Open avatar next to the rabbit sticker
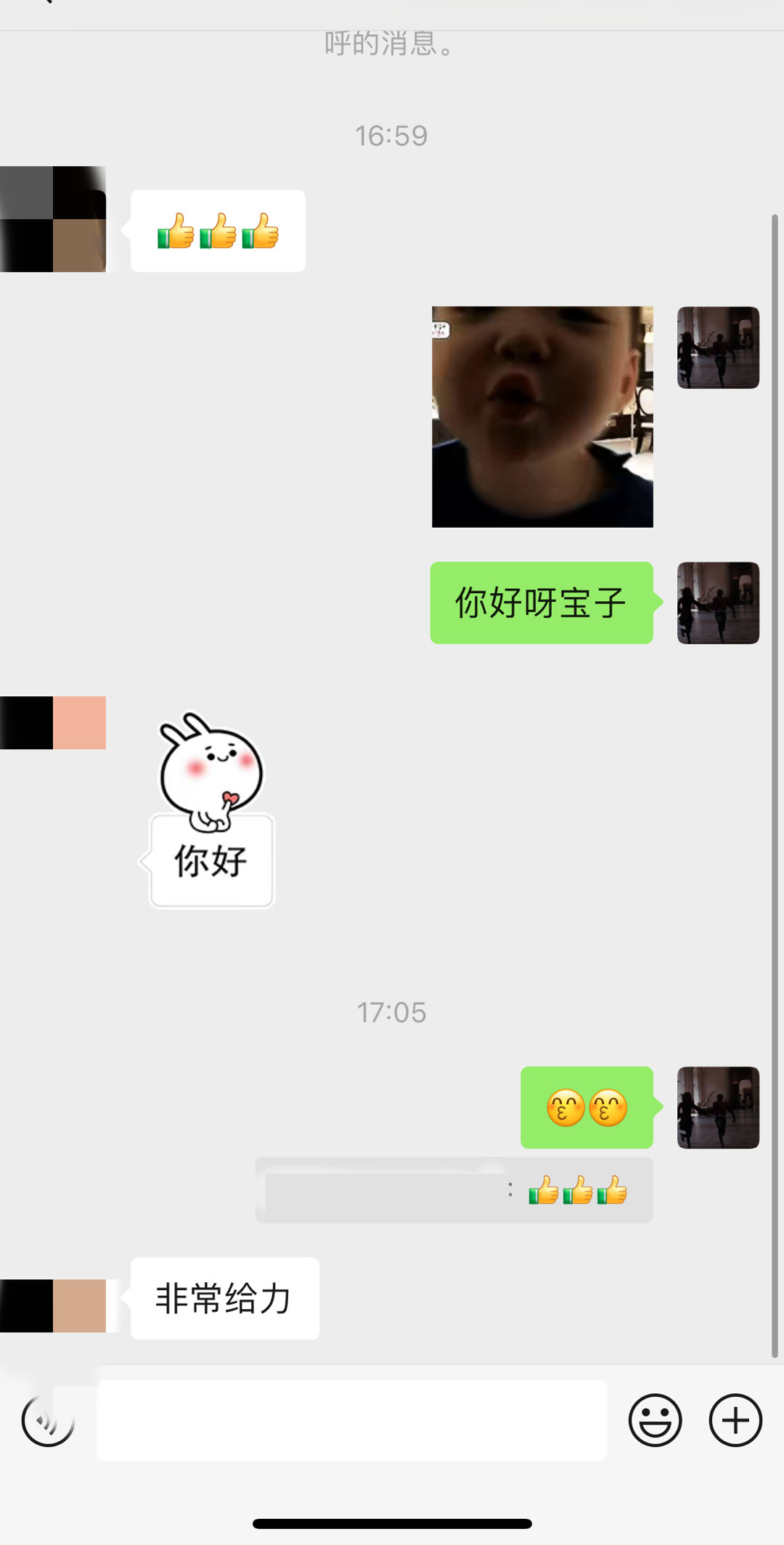The image size is (784, 1545). tap(54, 722)
